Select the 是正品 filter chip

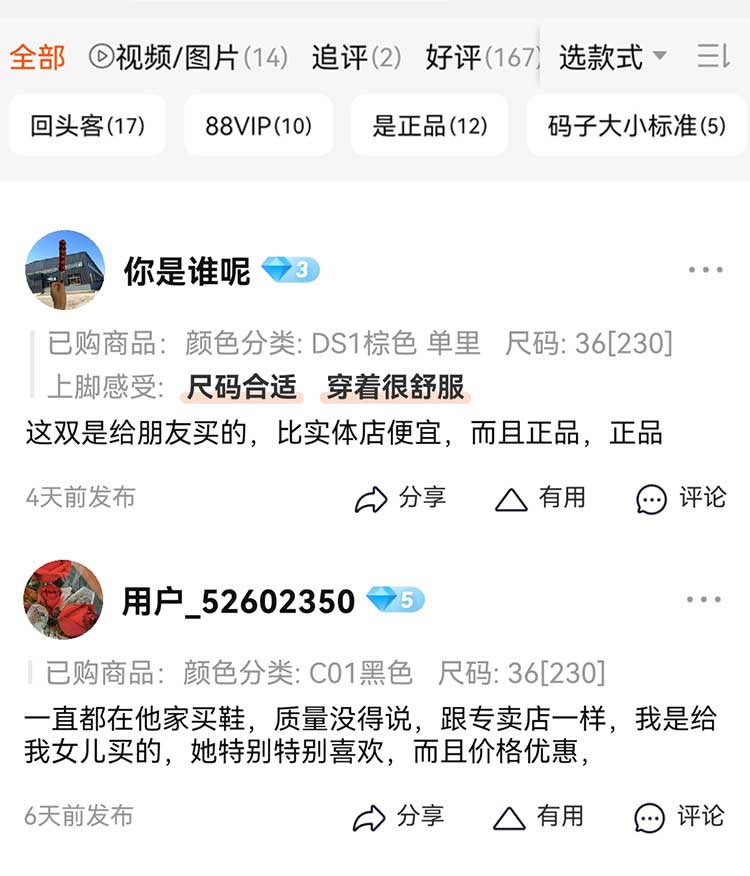[x=429, y=125]
